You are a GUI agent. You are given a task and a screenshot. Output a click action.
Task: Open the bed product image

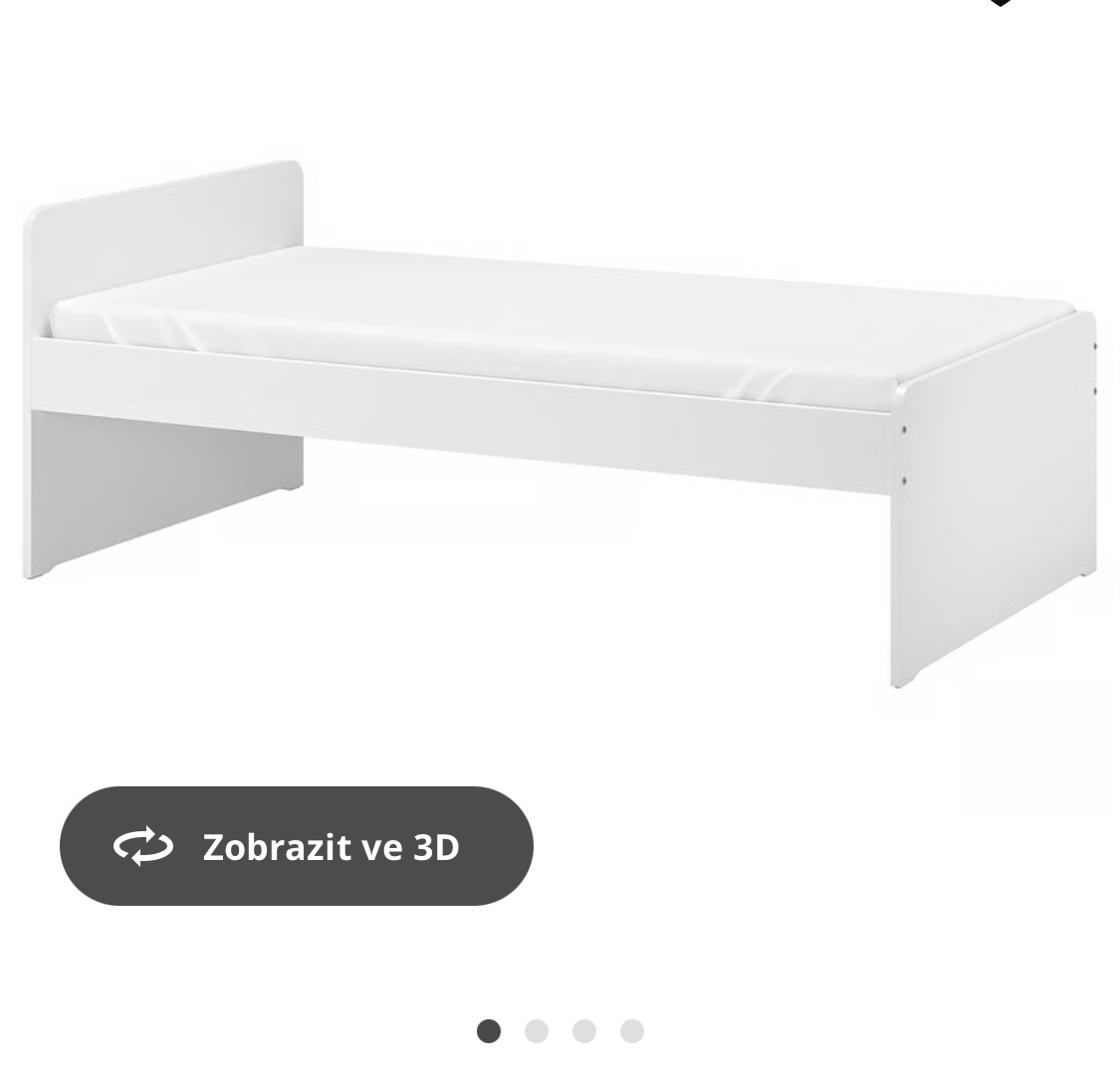(560, 418)
